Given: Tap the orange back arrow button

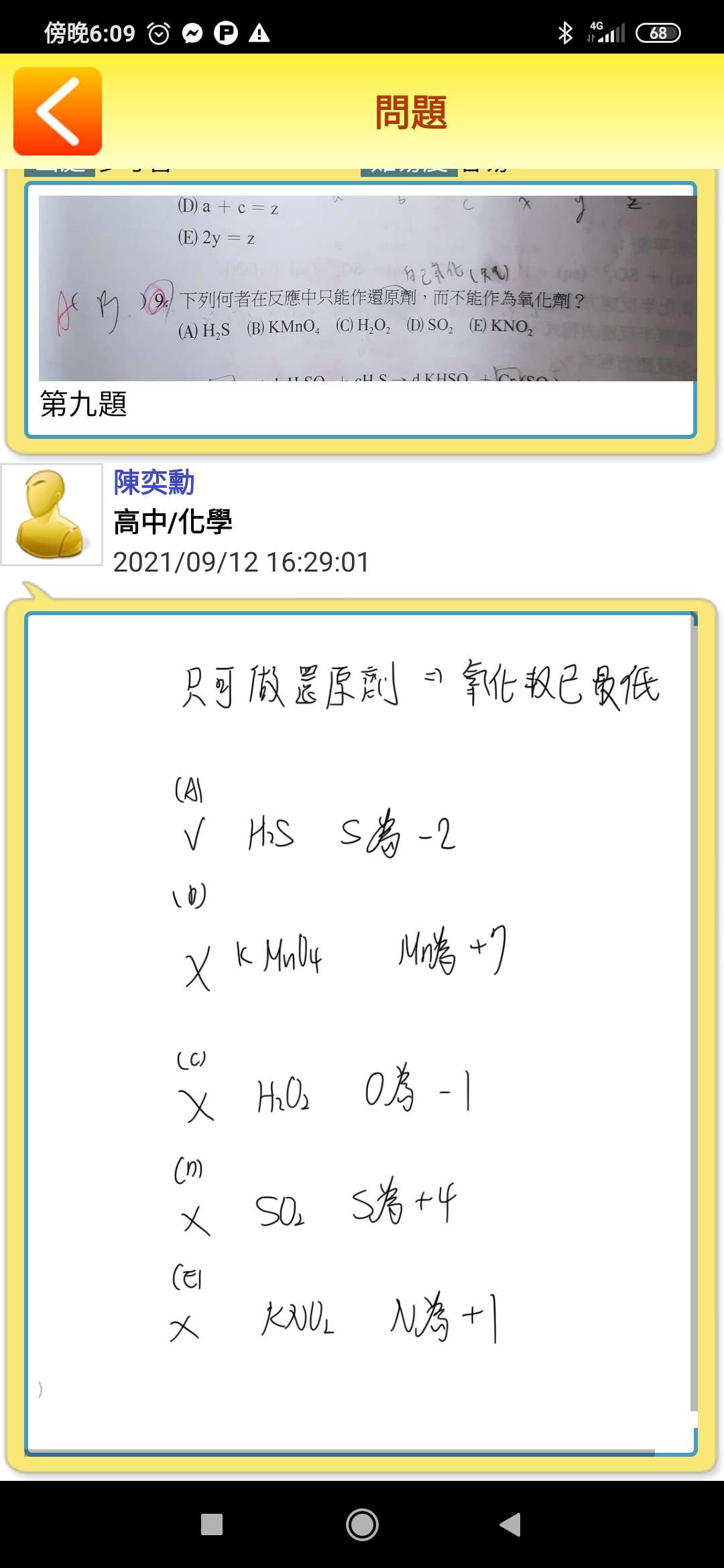Looking at the screenshot, I should click(x=58, y=111).
